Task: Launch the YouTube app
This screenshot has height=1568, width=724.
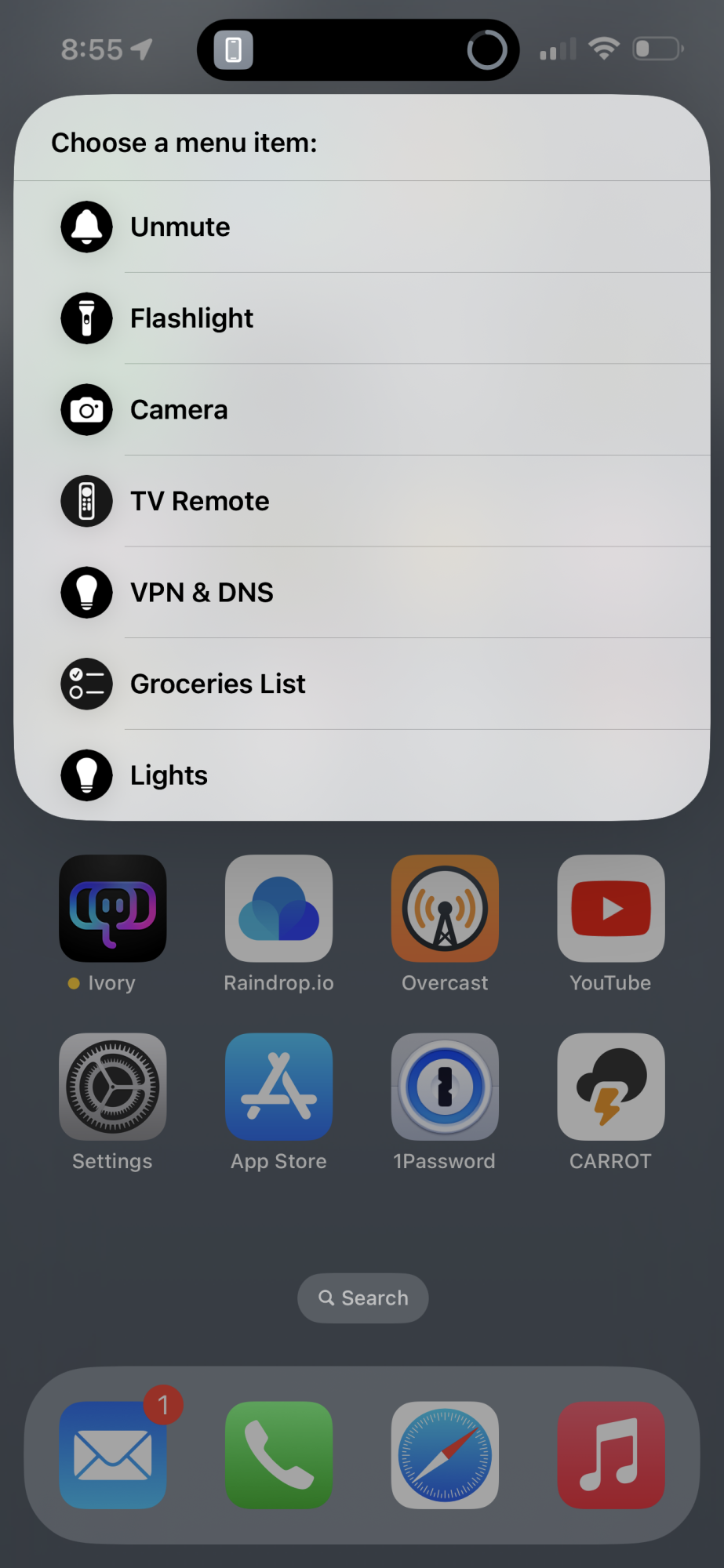Action: coord(611,909)
